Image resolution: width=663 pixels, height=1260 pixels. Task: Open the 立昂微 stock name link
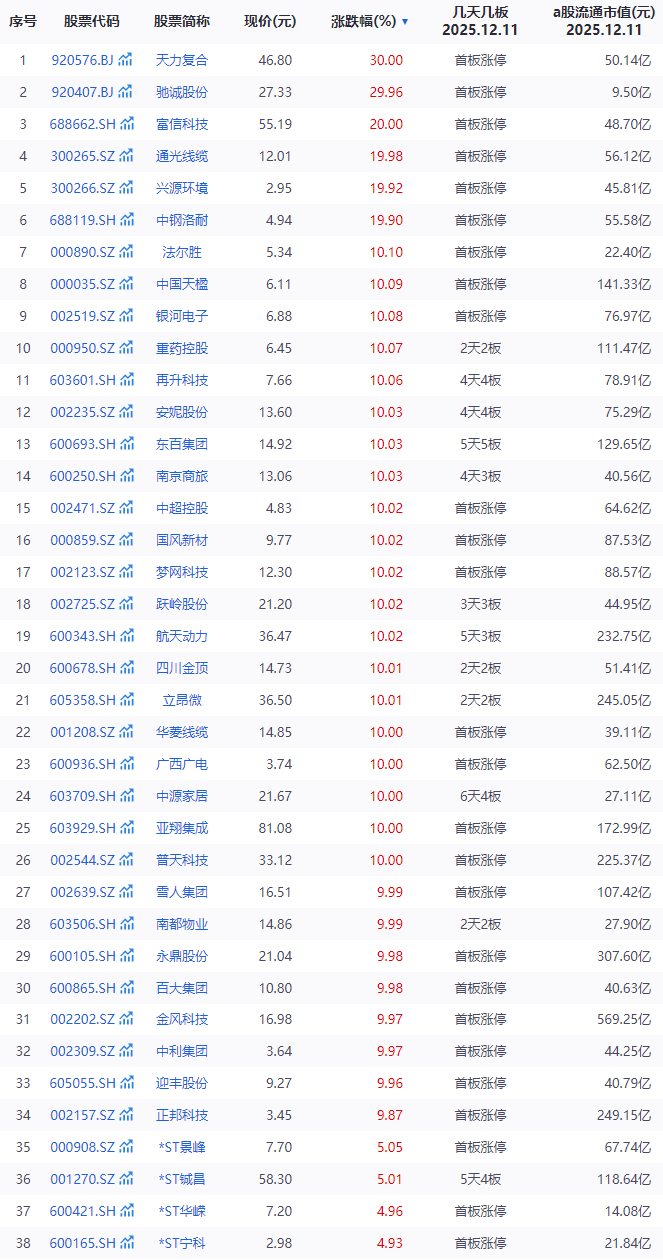pyautogui.click(x=182, y=700)
